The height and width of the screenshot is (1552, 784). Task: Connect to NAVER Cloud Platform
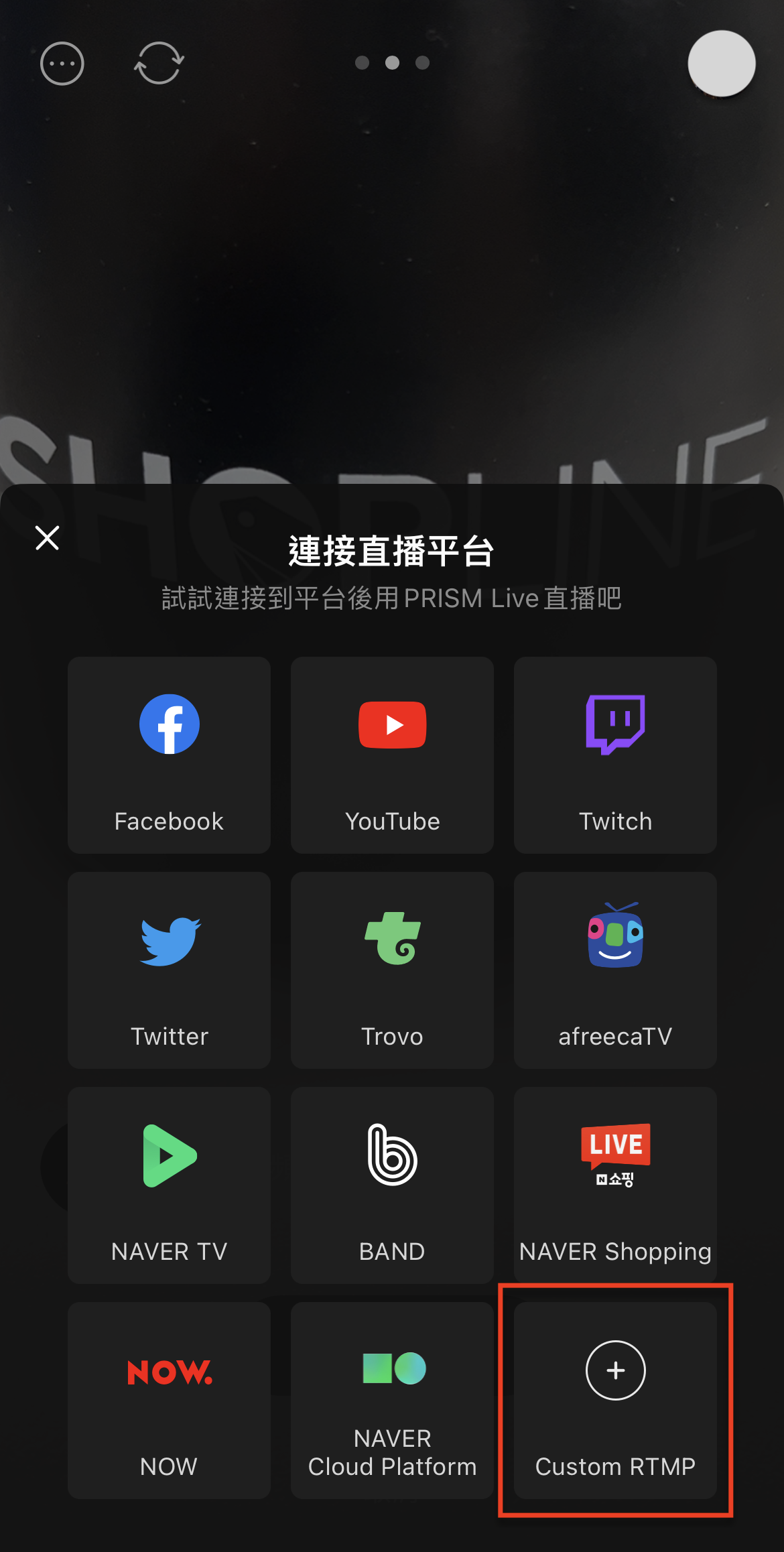pos(392,1400)
